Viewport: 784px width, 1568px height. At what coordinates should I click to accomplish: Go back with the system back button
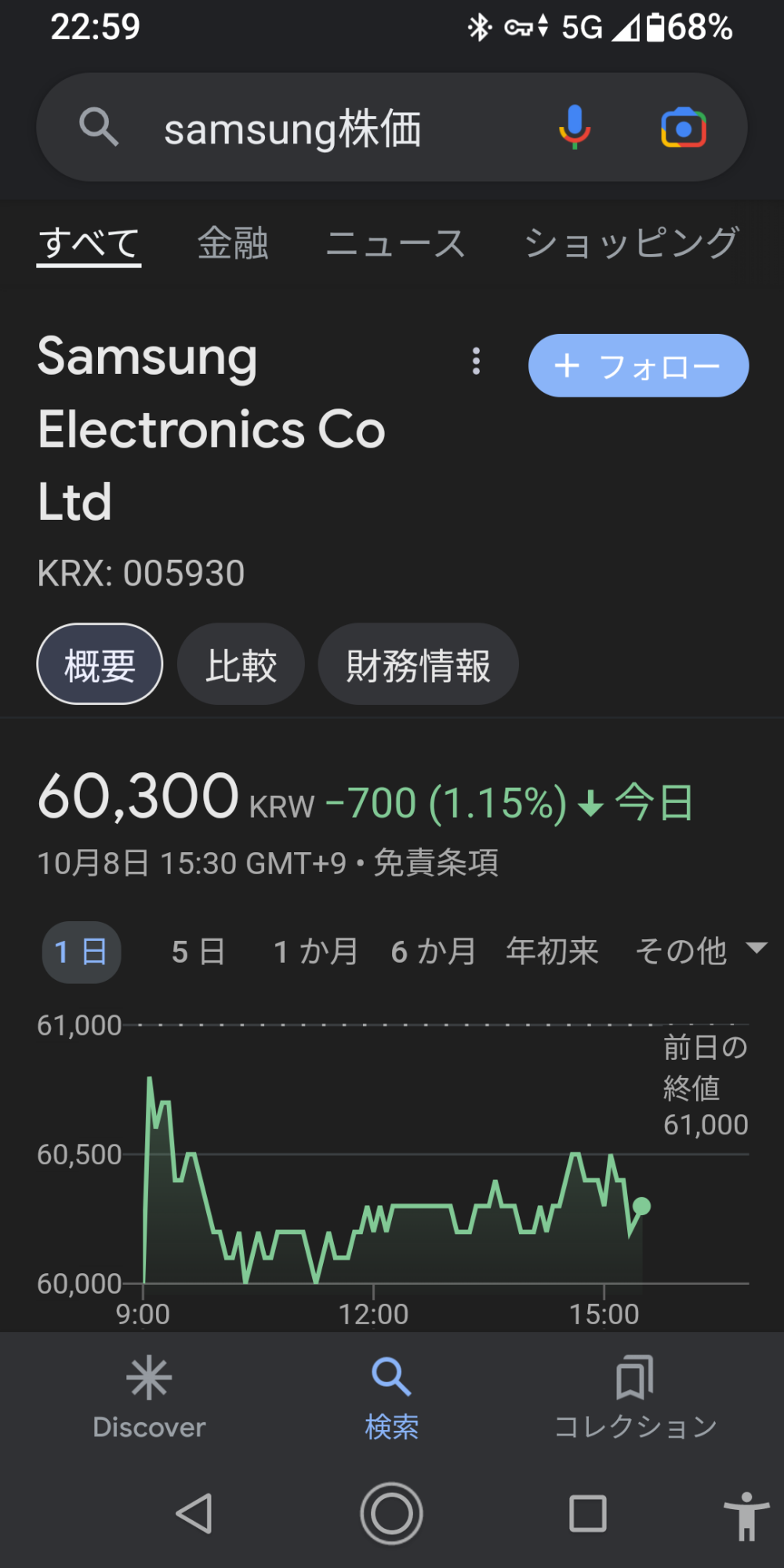click(194, 1513)
